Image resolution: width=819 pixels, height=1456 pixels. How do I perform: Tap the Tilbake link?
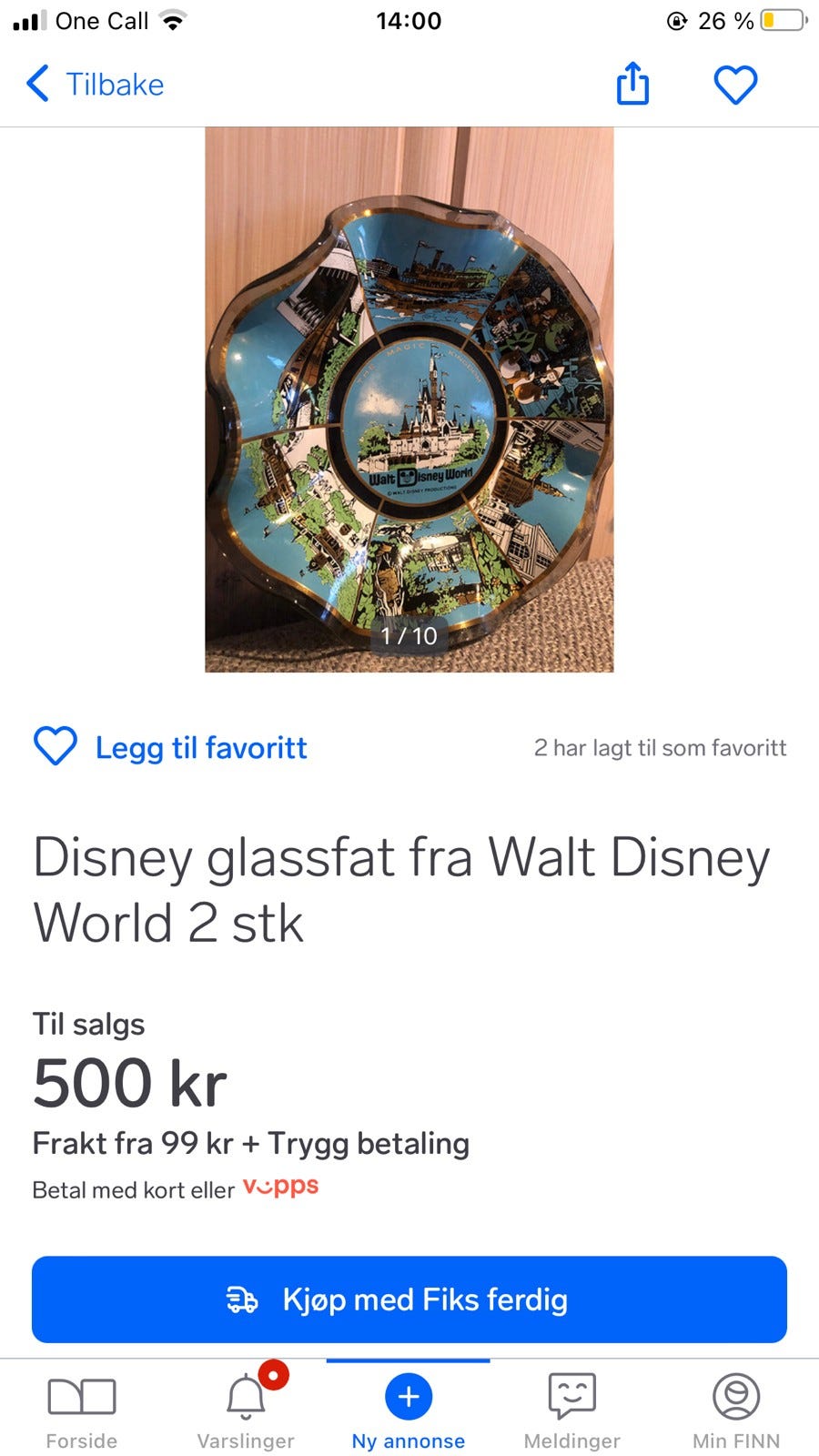[x=112, y=84]
